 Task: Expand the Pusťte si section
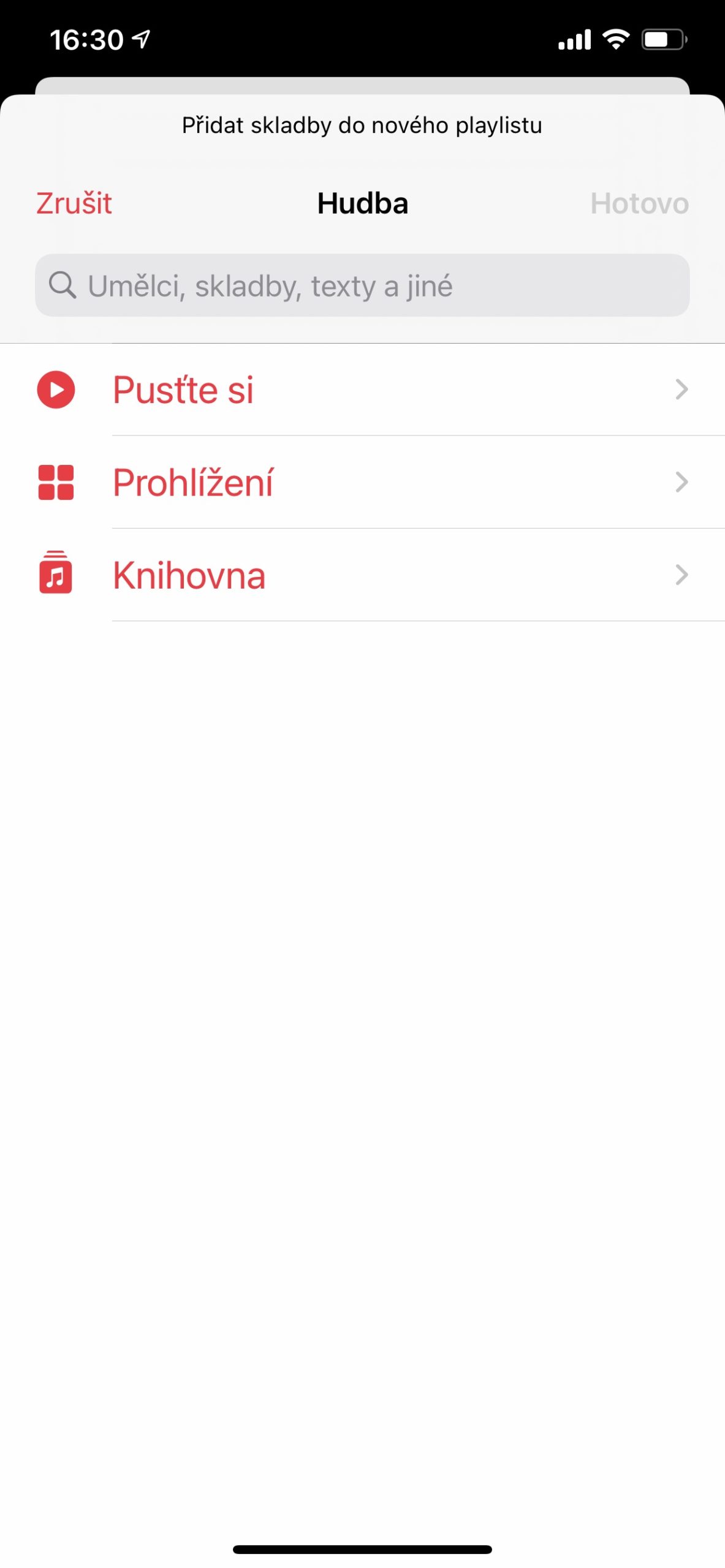click(x=682, y=390)
